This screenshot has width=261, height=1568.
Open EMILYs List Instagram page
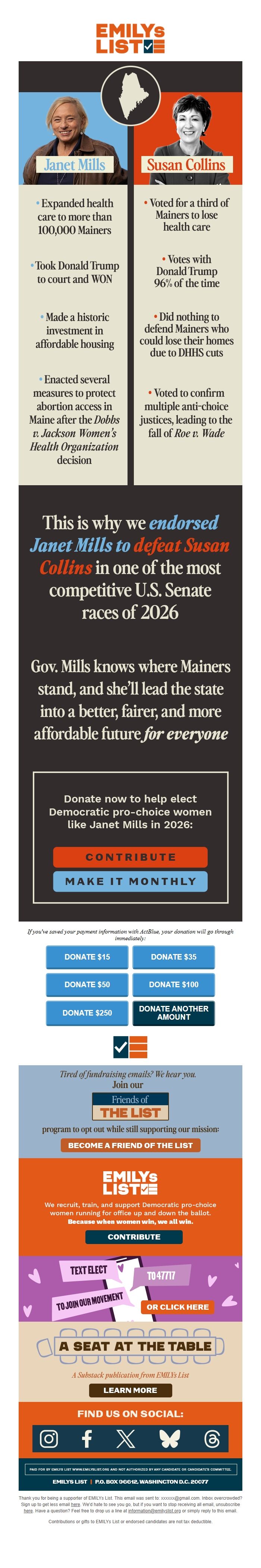49,1438
